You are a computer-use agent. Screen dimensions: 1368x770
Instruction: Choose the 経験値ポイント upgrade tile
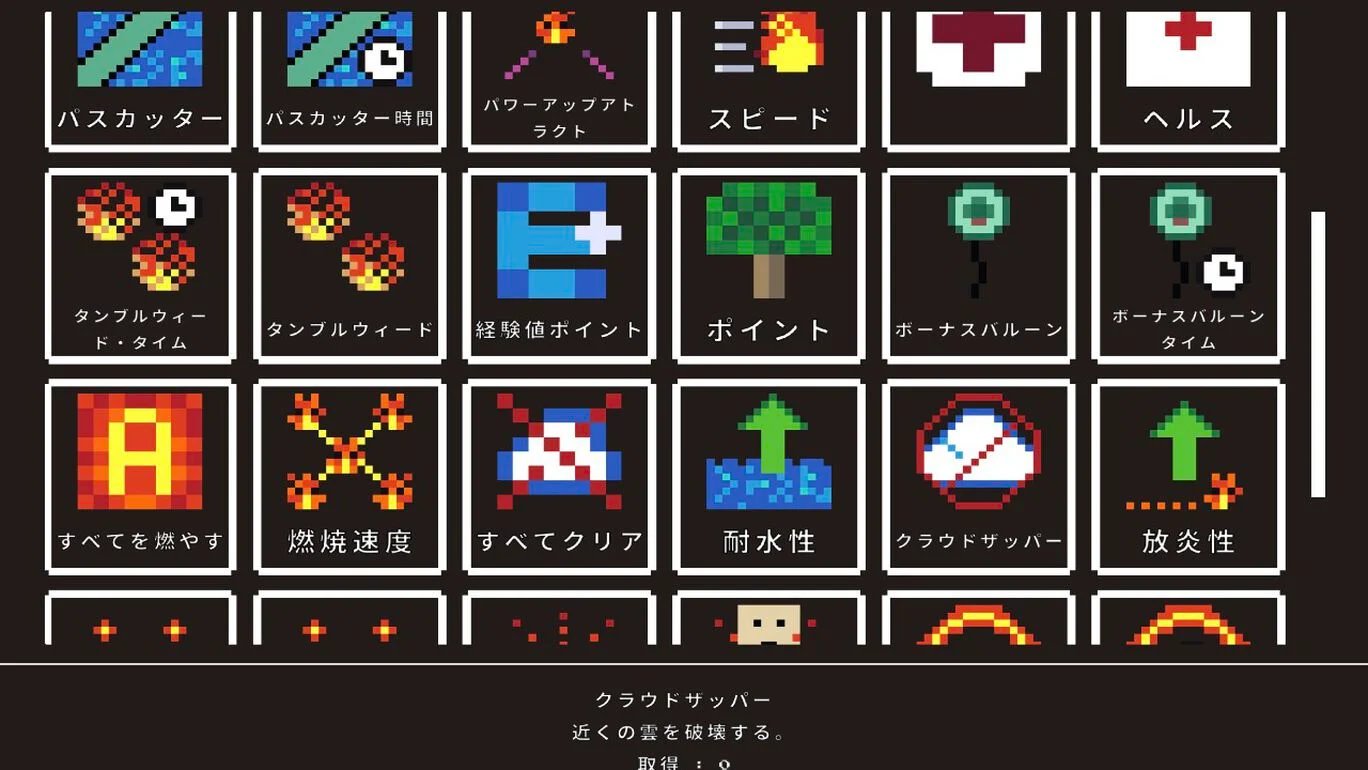[x=559, y=266]
